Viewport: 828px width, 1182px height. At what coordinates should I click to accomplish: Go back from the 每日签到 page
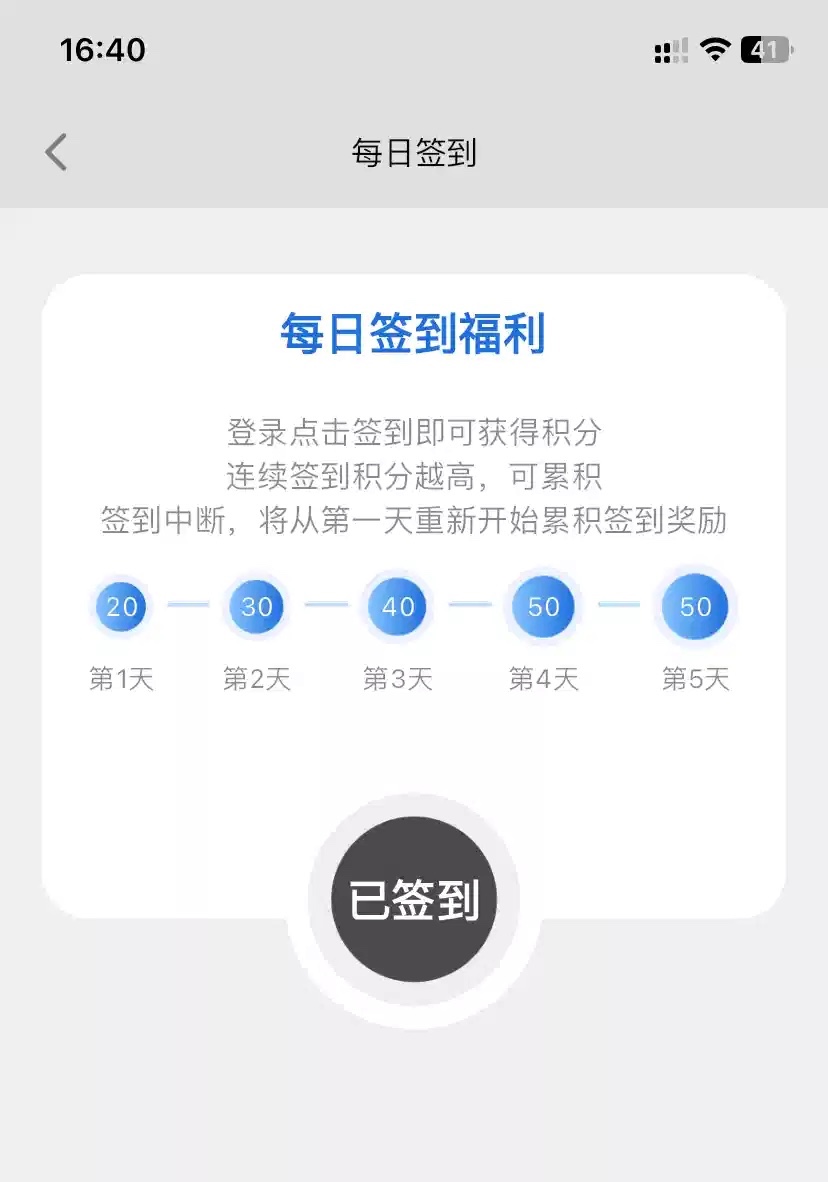56,153
